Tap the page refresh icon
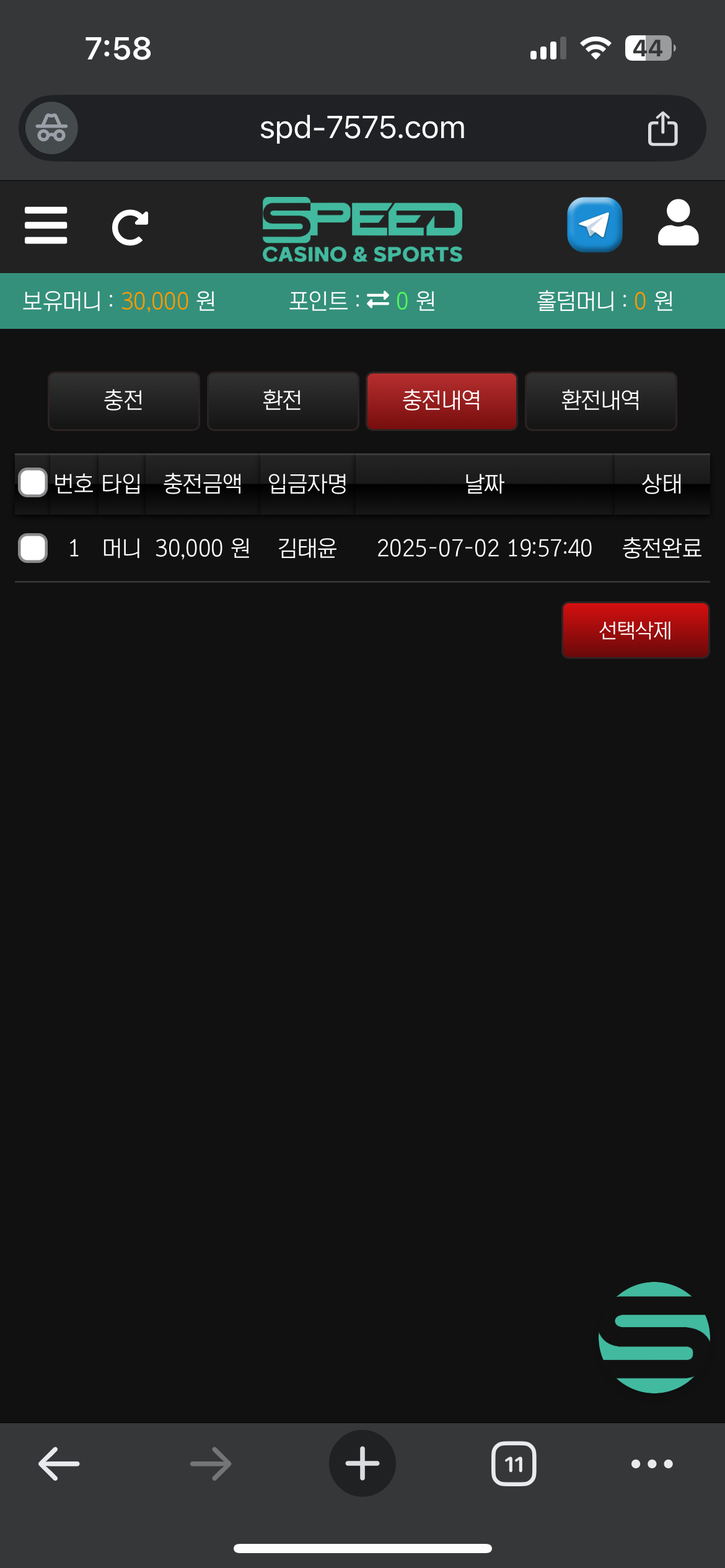Image resolution: width=725 pixels, height=1568 pixels. coord(130,227)
